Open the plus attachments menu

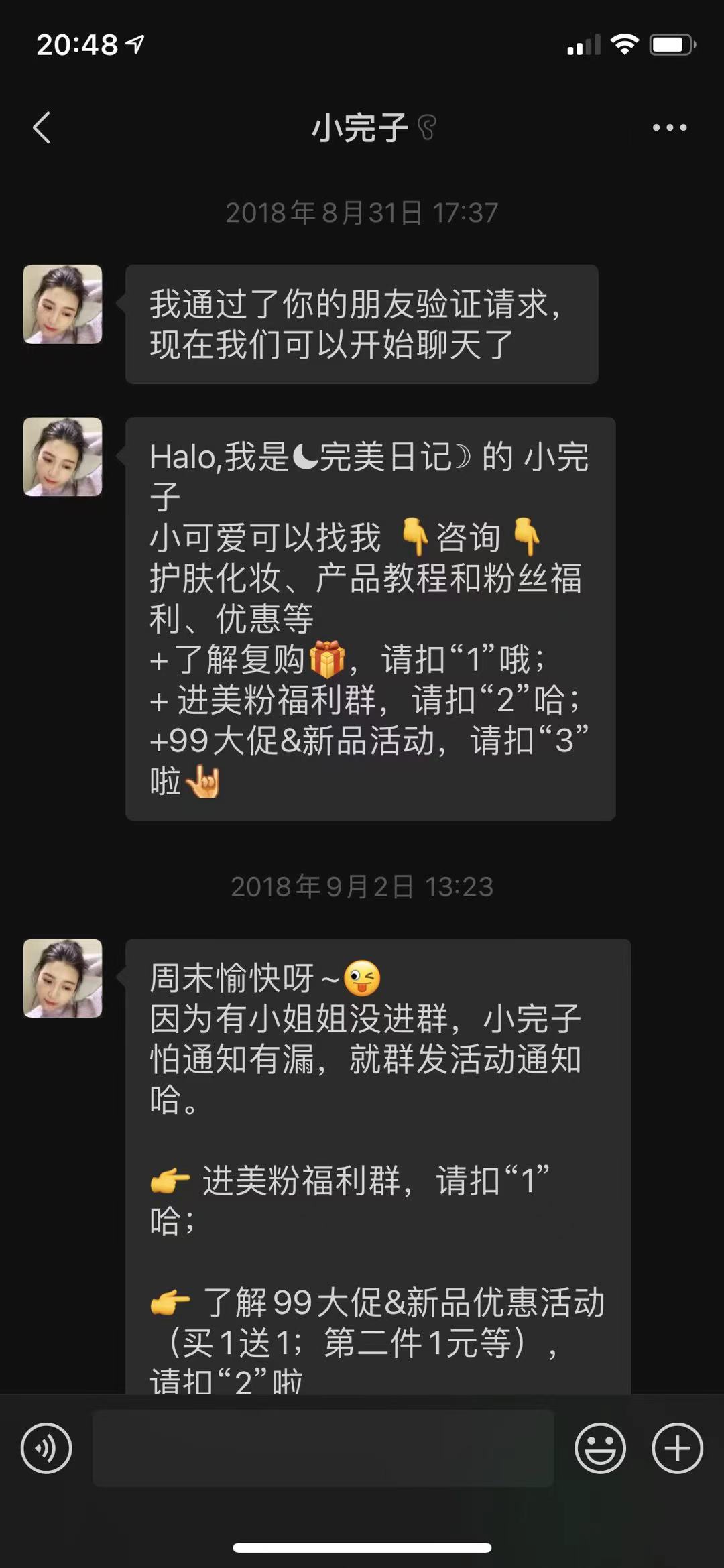677,1447
